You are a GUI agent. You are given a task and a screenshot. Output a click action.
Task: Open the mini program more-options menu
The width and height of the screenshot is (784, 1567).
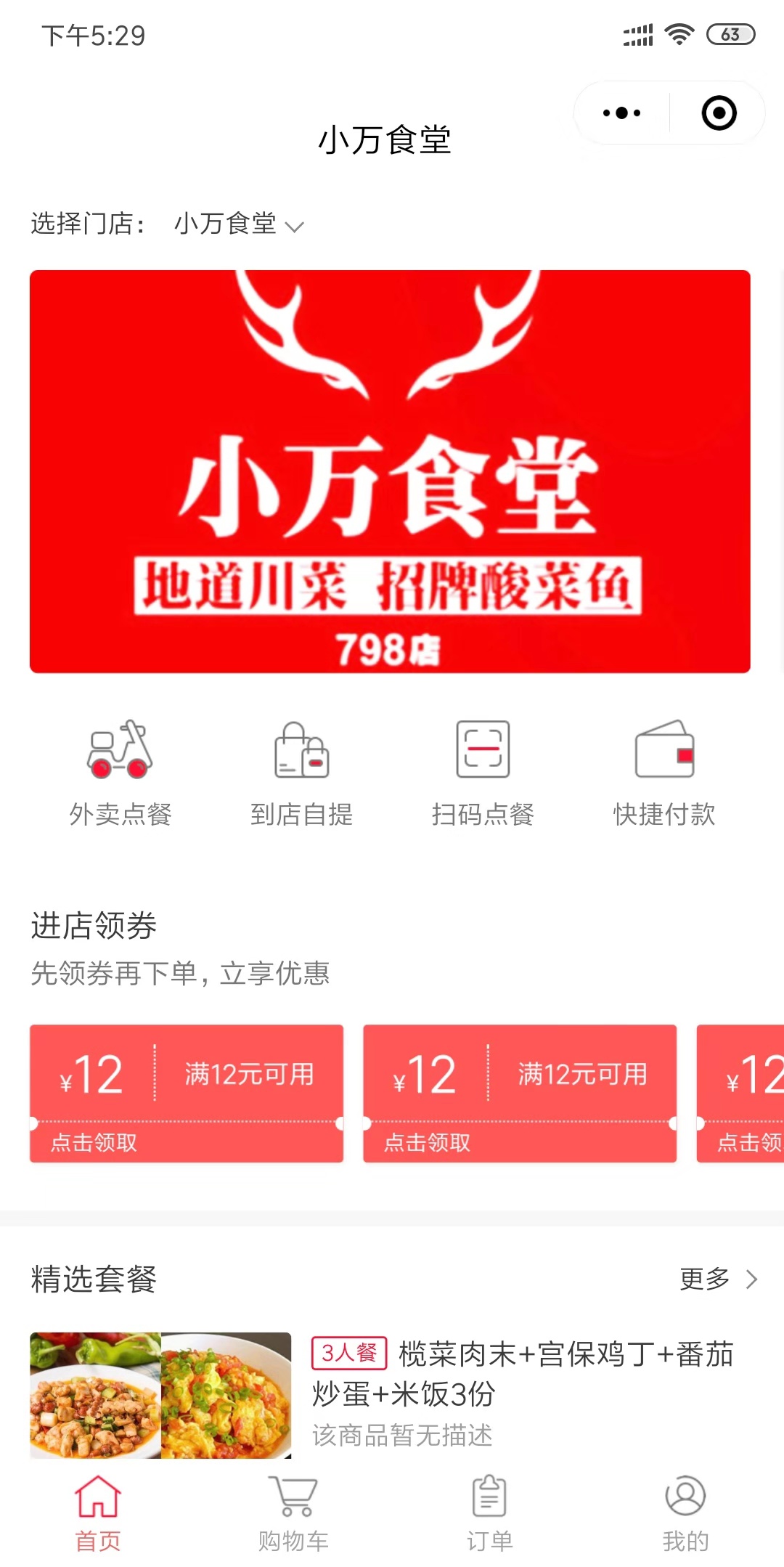pos(622,113)
